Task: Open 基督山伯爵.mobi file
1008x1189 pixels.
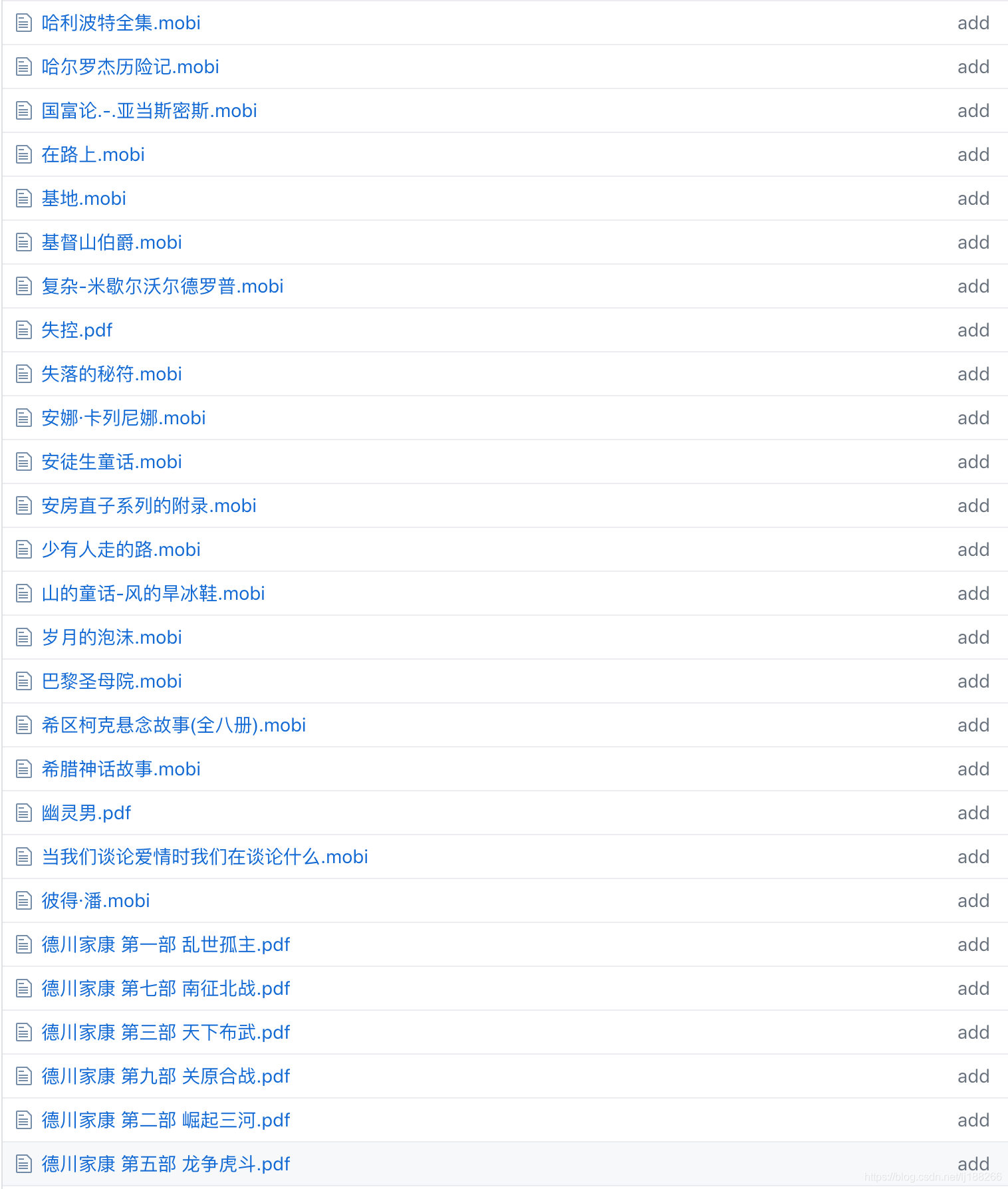Action: click(111, 243)
